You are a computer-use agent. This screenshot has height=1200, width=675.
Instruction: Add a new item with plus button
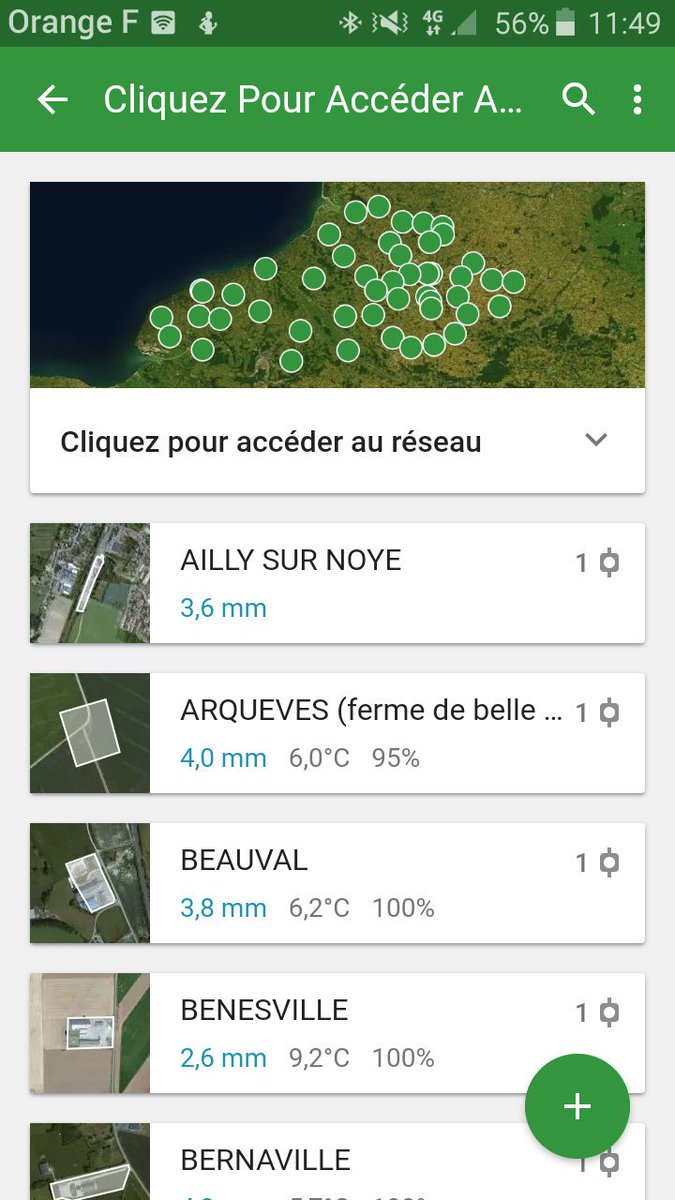point(577,1106)
